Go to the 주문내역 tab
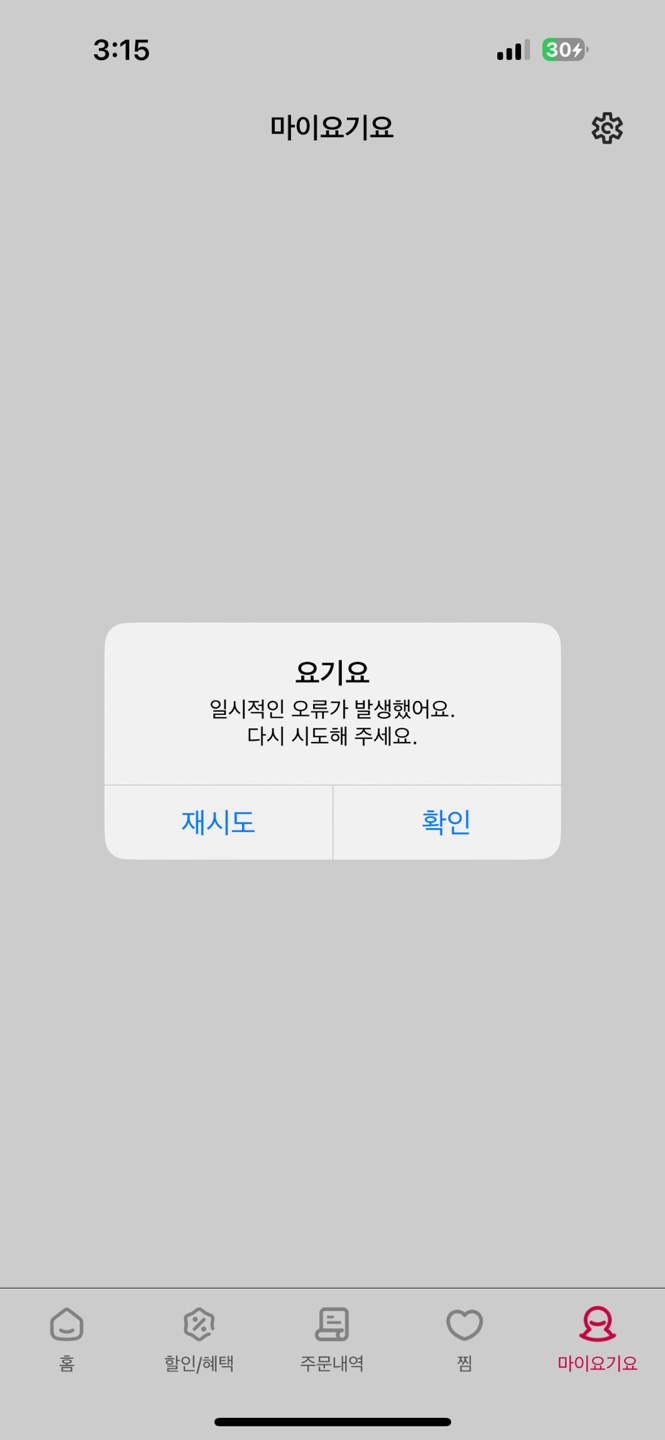Screen dimensions: 665x1440 pyautogui.click(x=332, y=1339)
